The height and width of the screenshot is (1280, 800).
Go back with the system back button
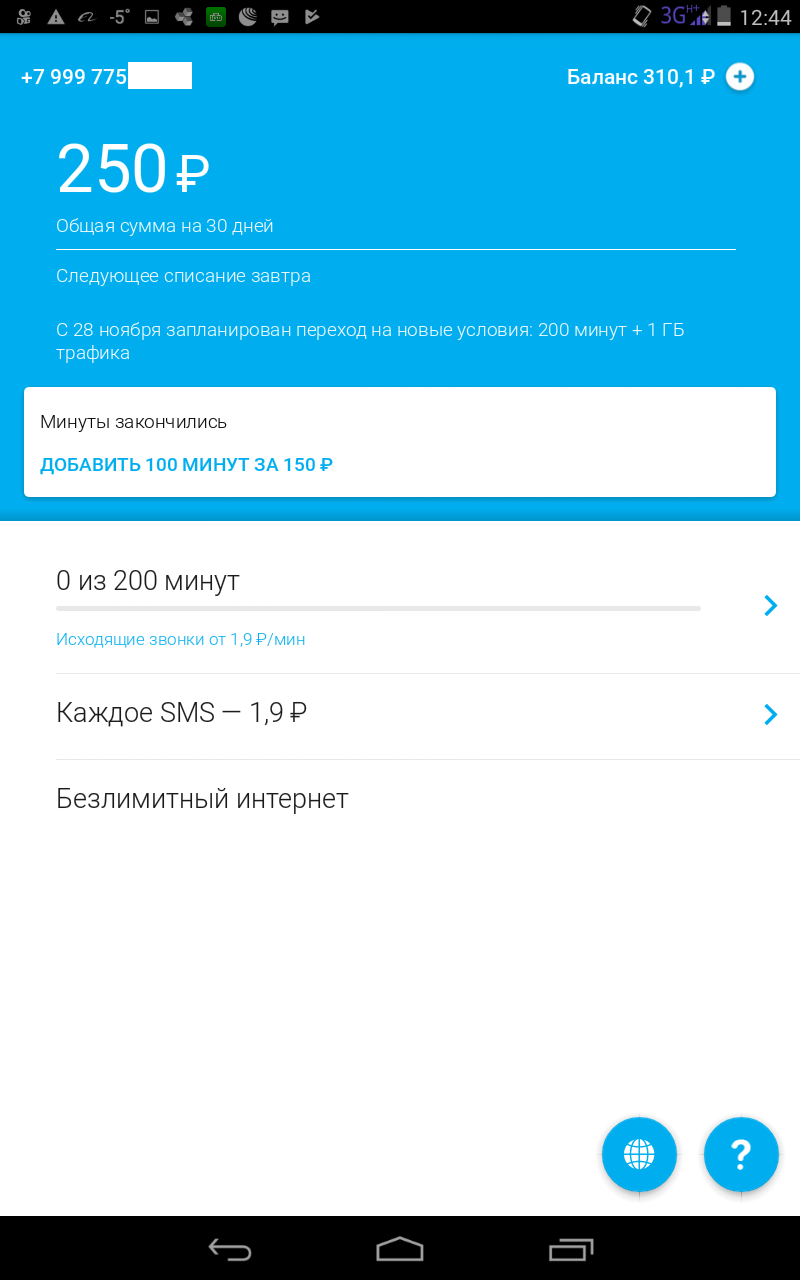[x=229, y=1248]
